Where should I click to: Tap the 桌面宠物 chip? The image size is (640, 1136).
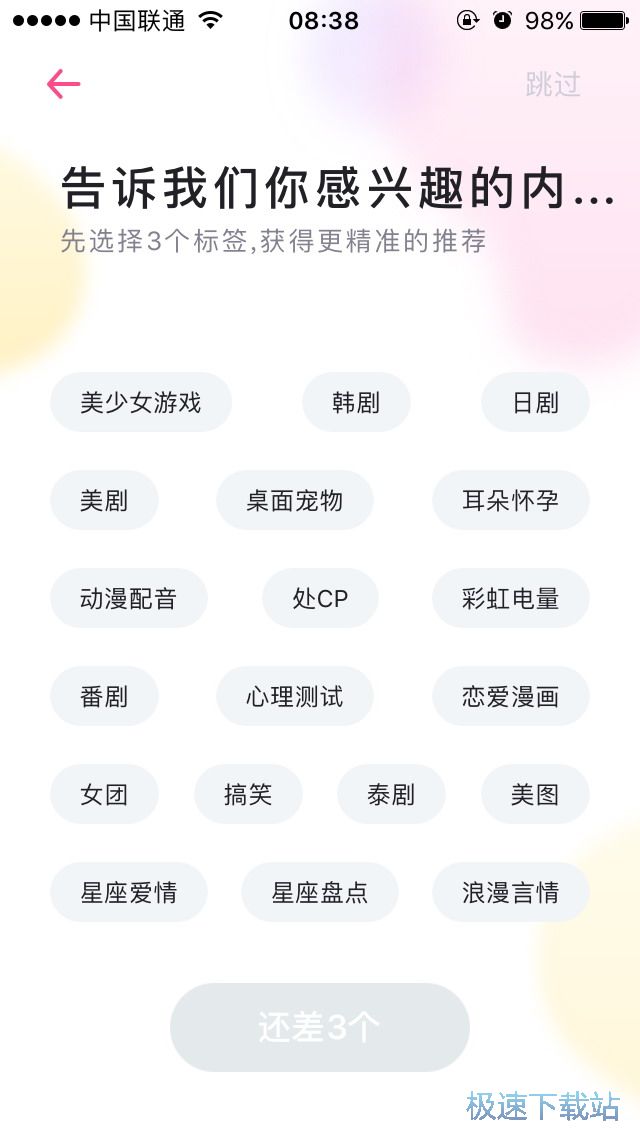pyautogui.click(x=295, y=501)
